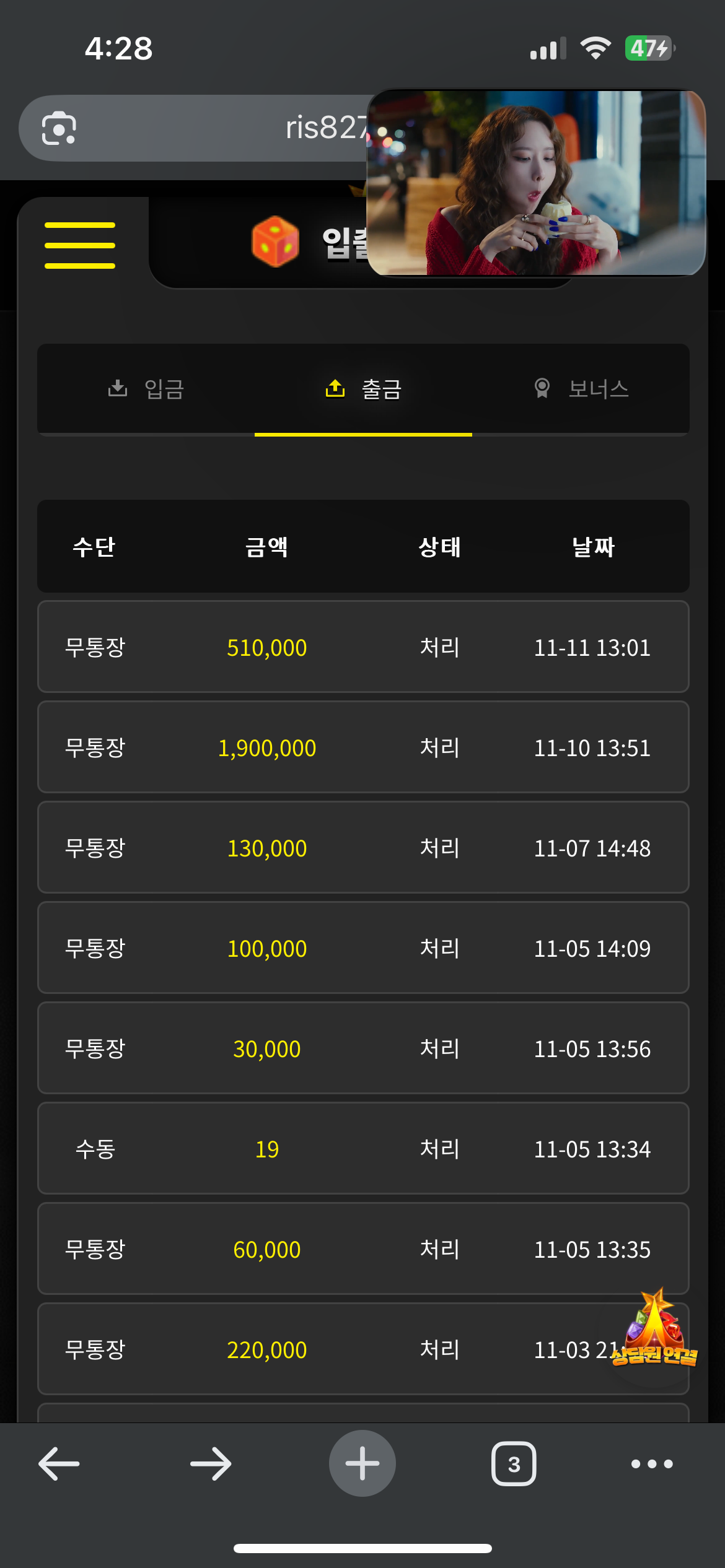Select the 출금 tab

click(x=363, y=390)
